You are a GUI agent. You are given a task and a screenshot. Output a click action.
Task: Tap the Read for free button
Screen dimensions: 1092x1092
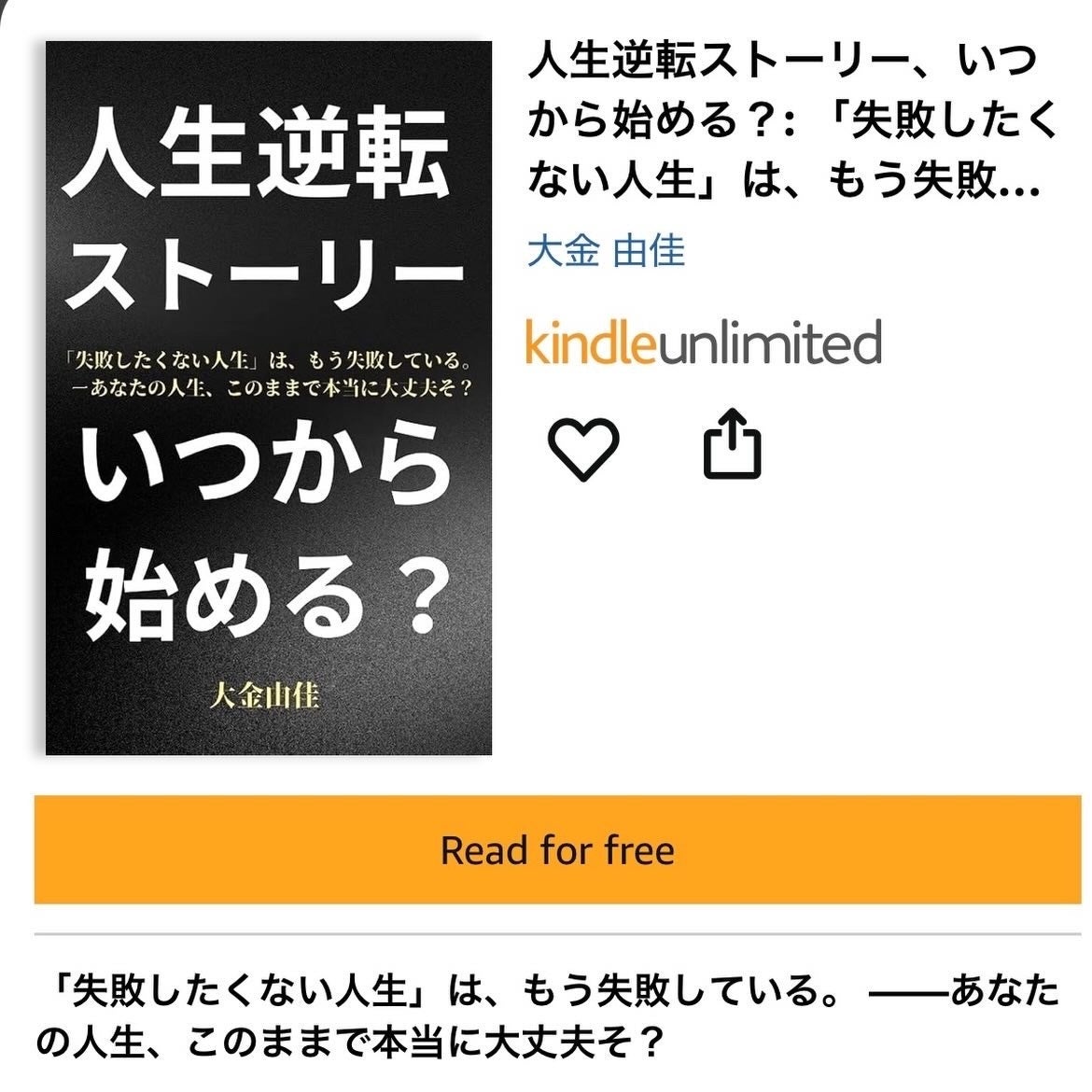(557, 850)
